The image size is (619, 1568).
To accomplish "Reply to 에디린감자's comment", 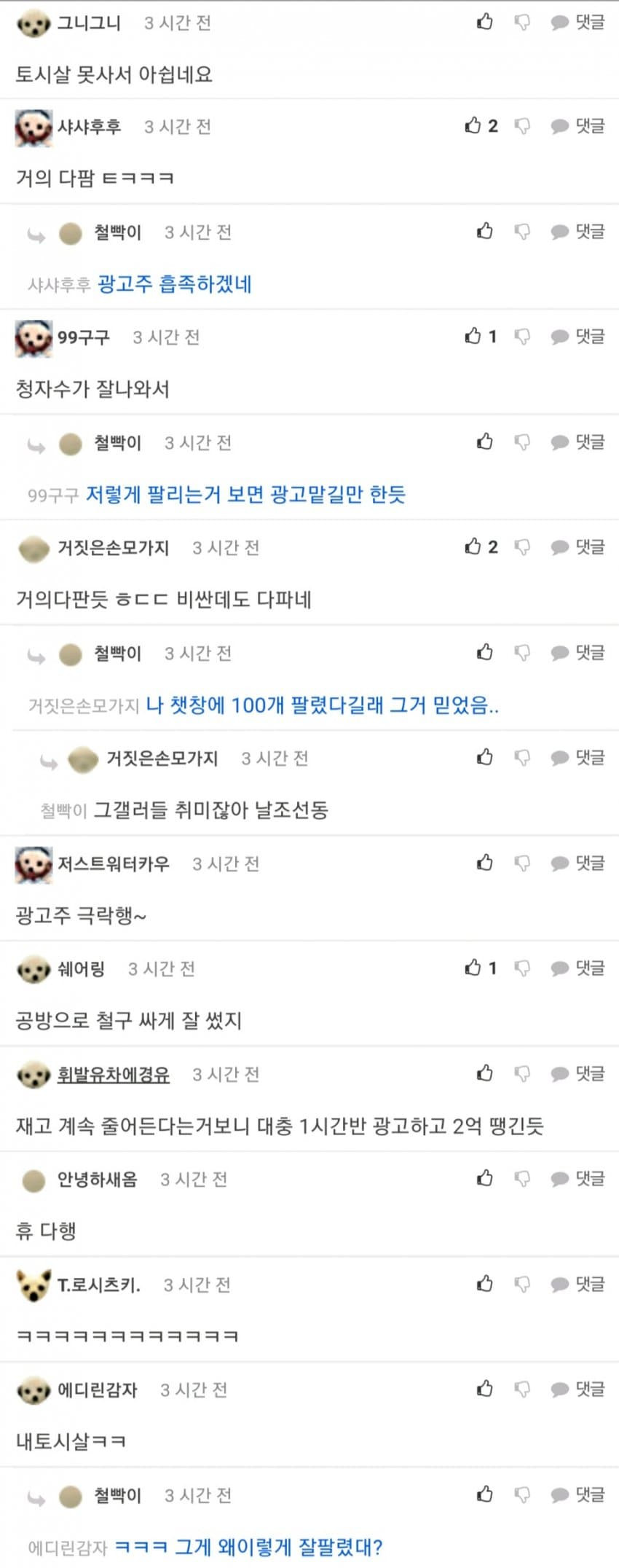I will (578, 1389).
